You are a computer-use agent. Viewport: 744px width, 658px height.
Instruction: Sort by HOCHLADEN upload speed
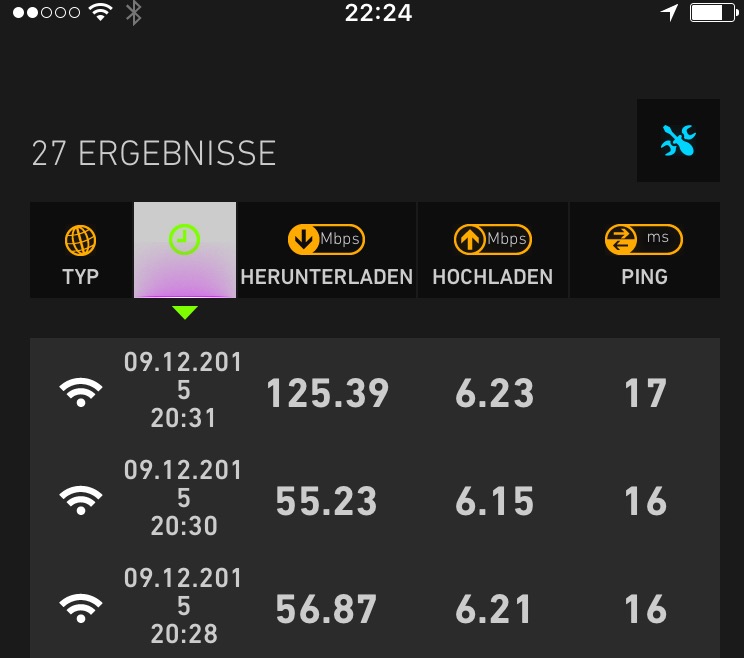(x=492, y=251)
